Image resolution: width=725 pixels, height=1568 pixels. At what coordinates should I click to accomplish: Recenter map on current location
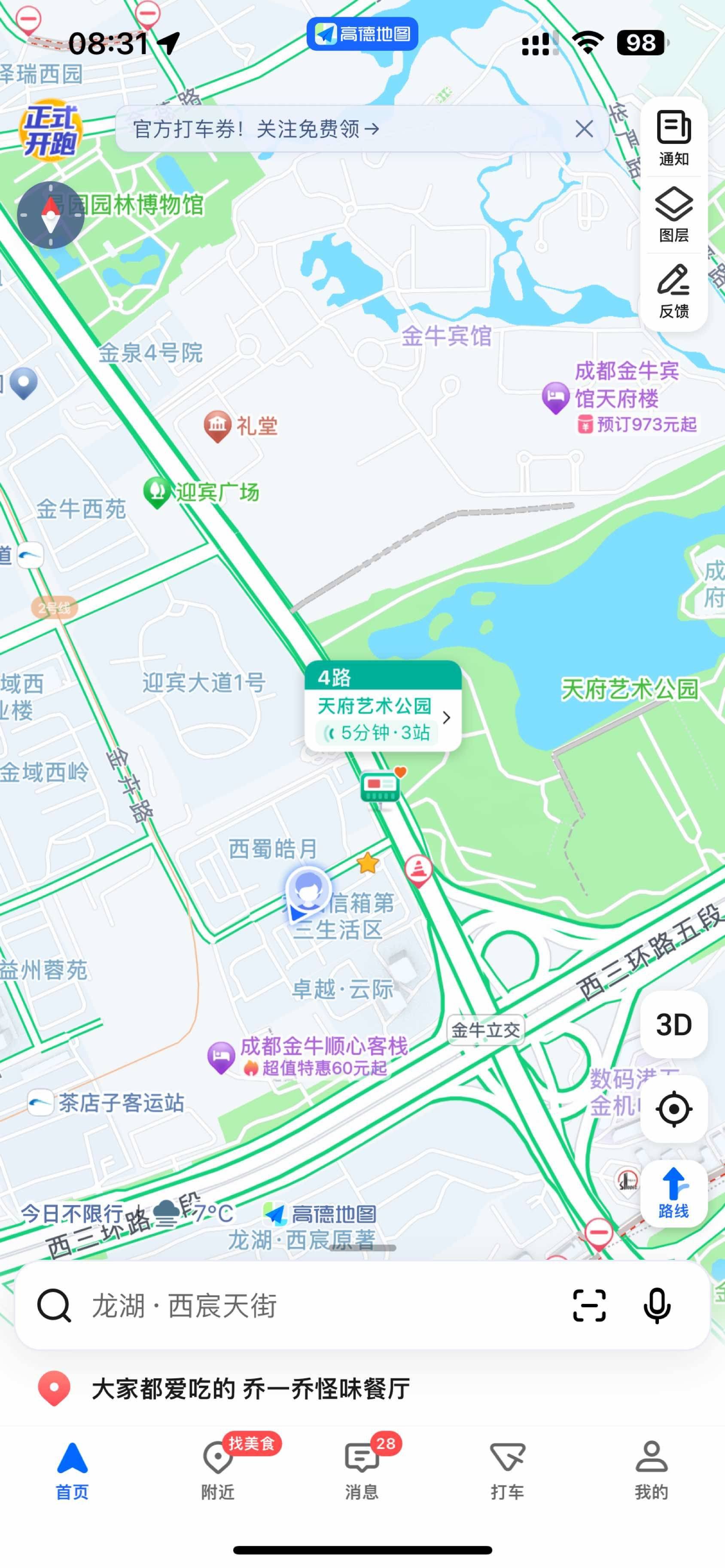673,1109
